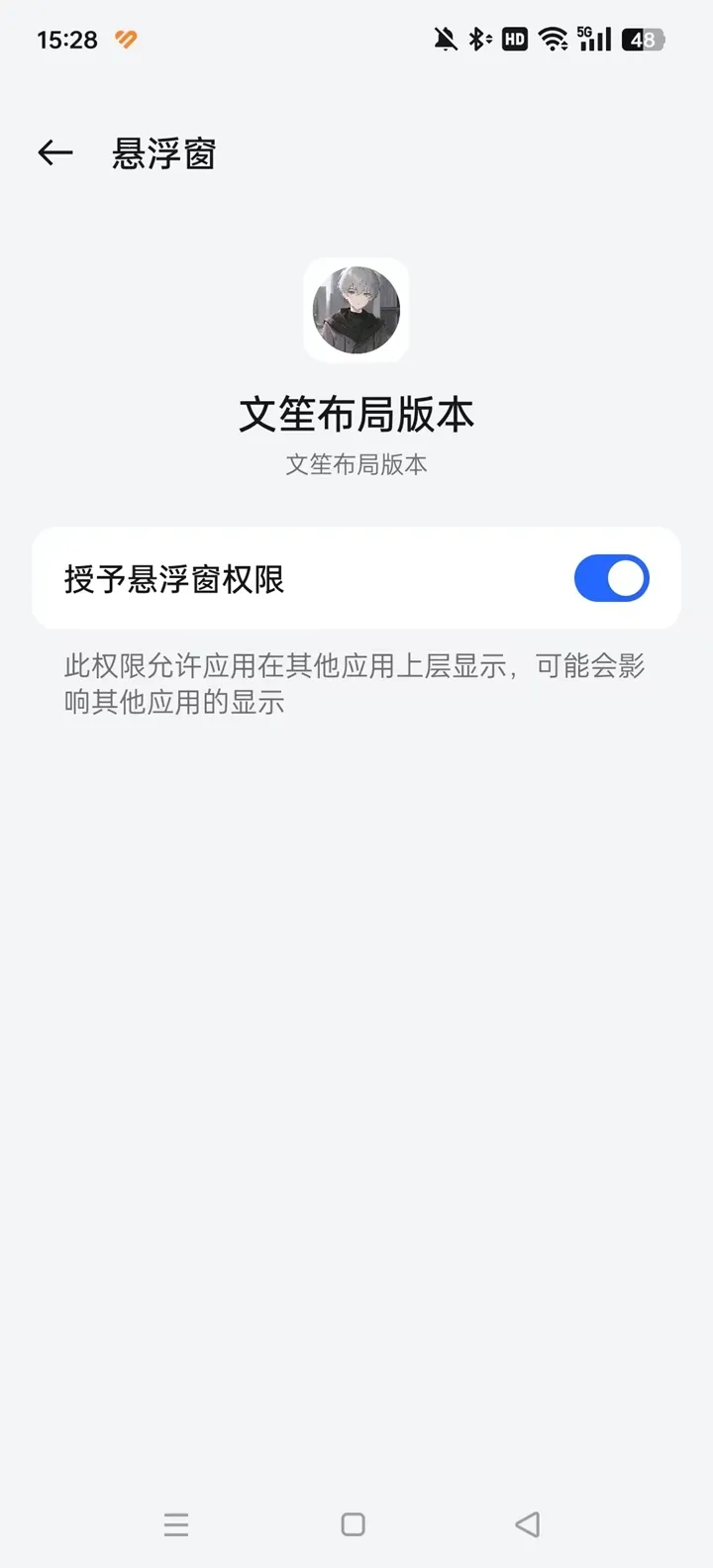Select the 文笙布局版本 app name
Image resolution: width=713 pixels, height=1568 pixels.
point(356,415)
